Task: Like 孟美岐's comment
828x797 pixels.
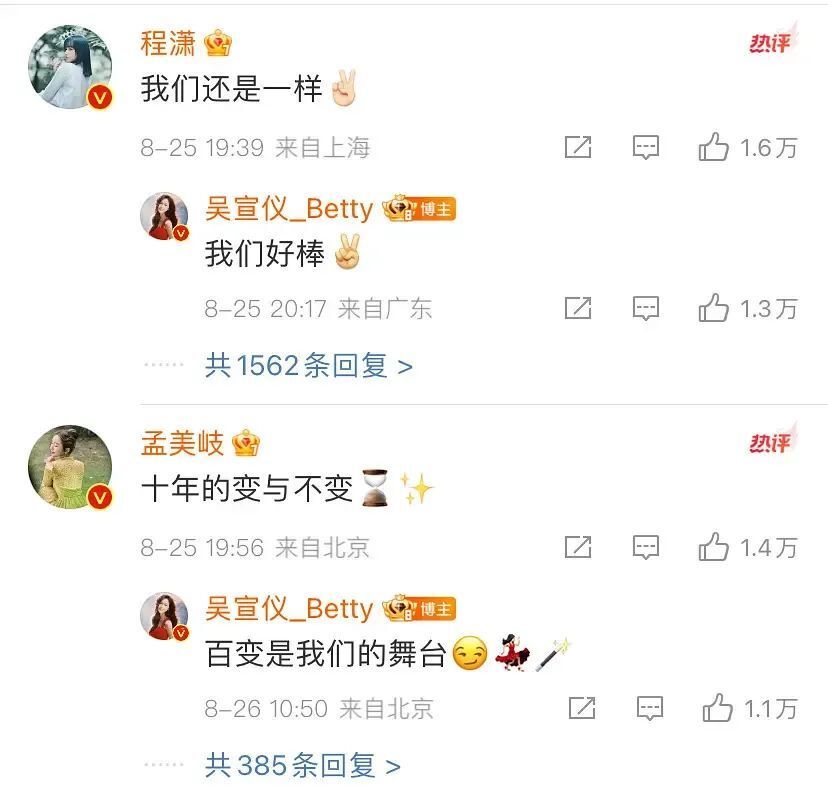Action: coord(714,547)
